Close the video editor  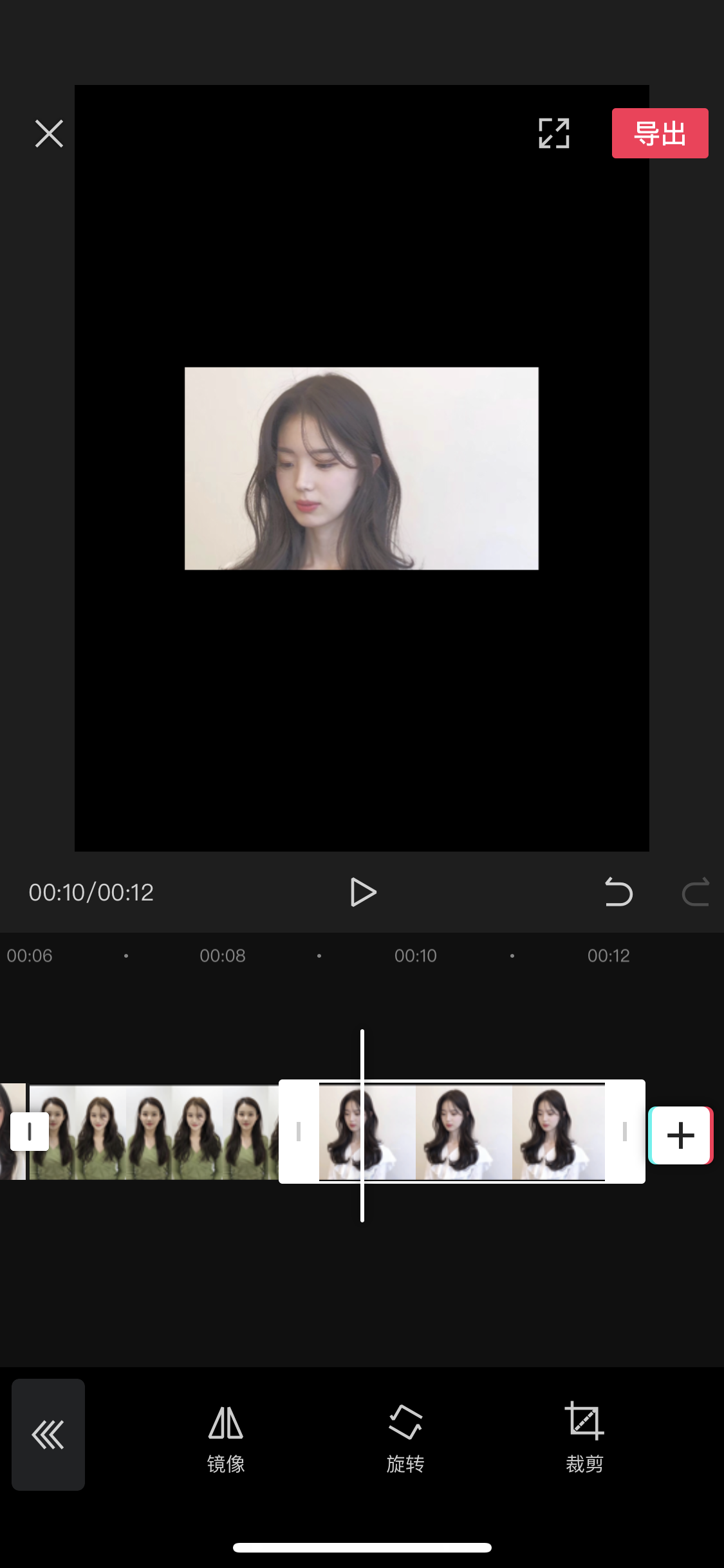[49, 134]
